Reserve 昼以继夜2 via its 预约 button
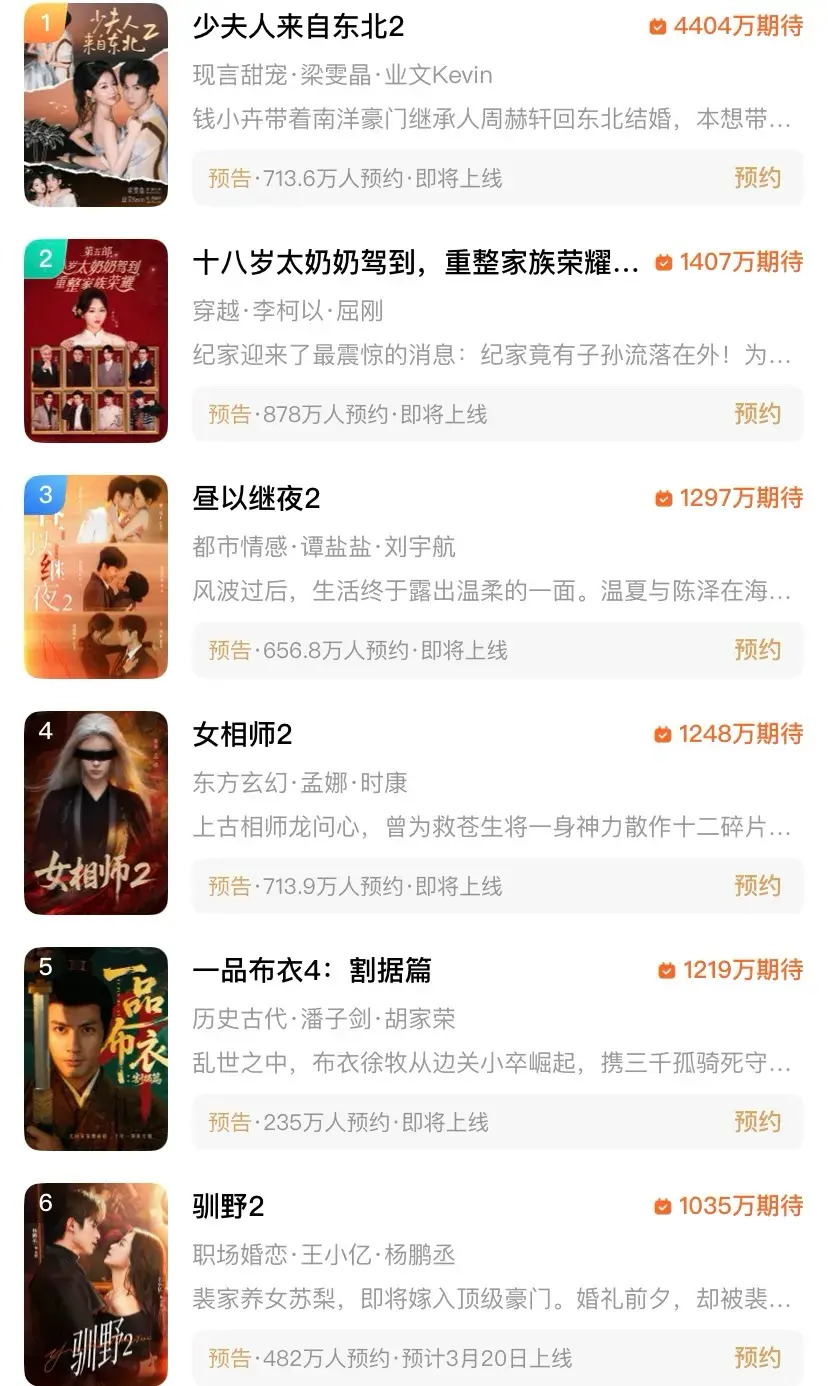Image resolution: width=828 pixels, height=1386 pixels. [x=756, y=650]
